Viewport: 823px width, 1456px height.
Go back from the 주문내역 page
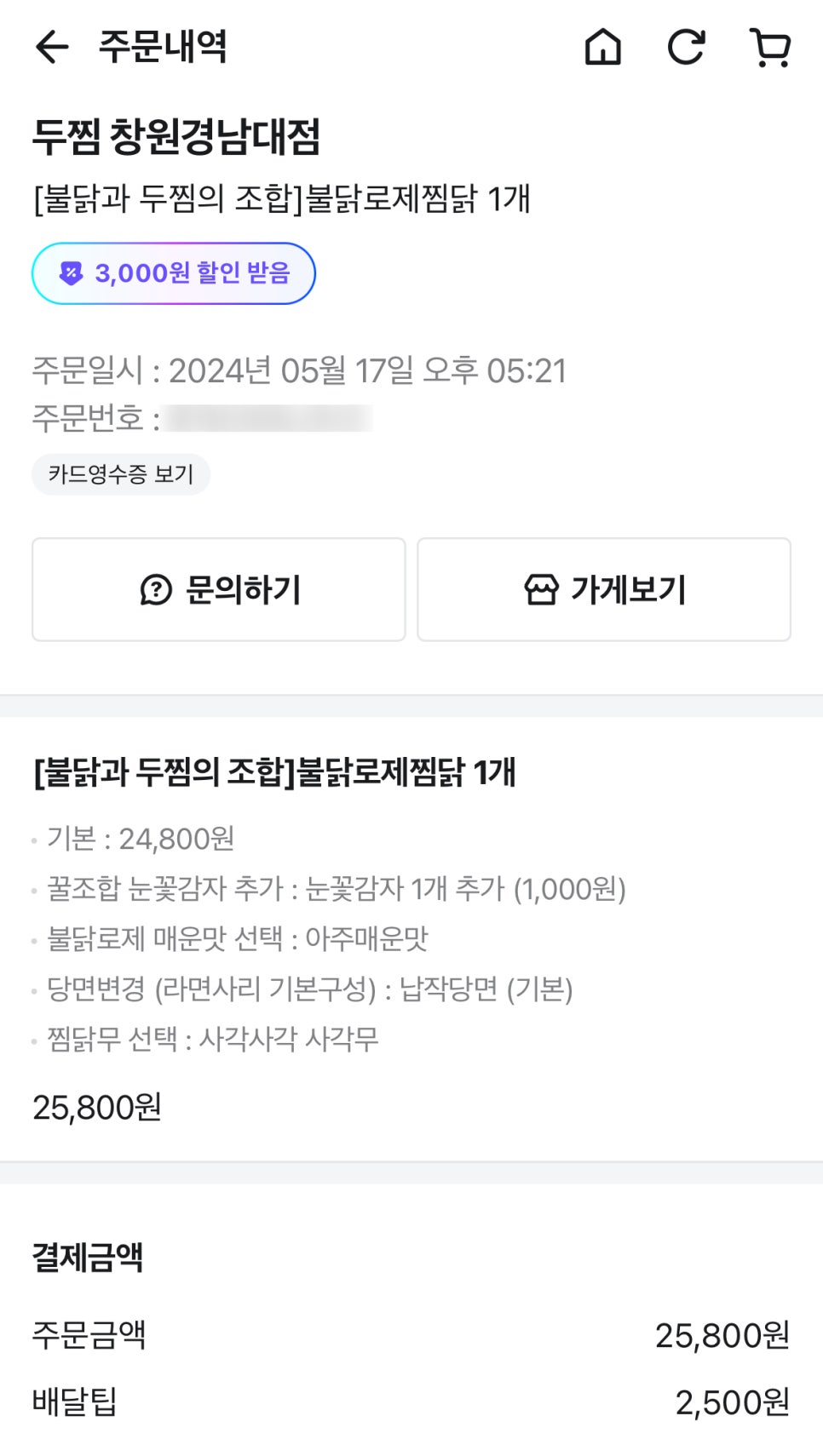(52, 47)
